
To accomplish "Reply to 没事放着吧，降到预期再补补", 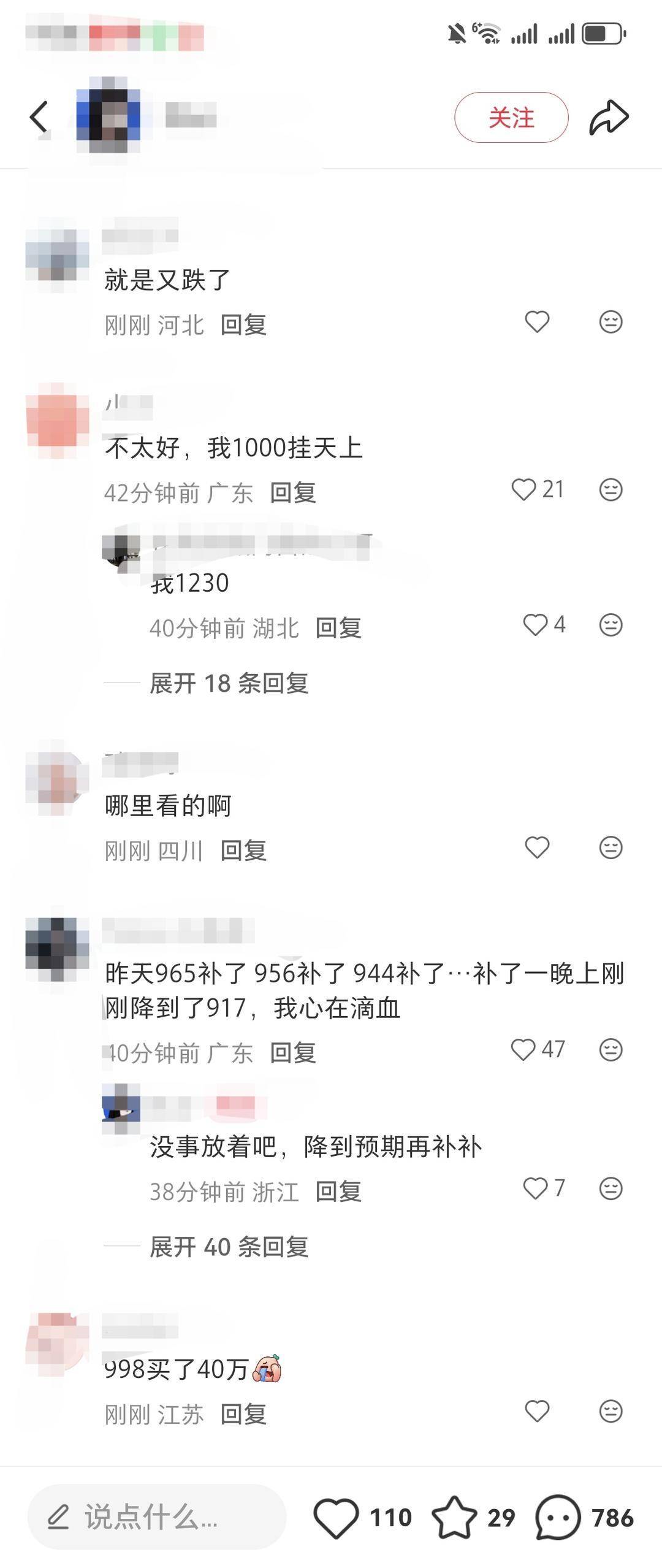I will pyautogui.click(x=338, y=1191).
